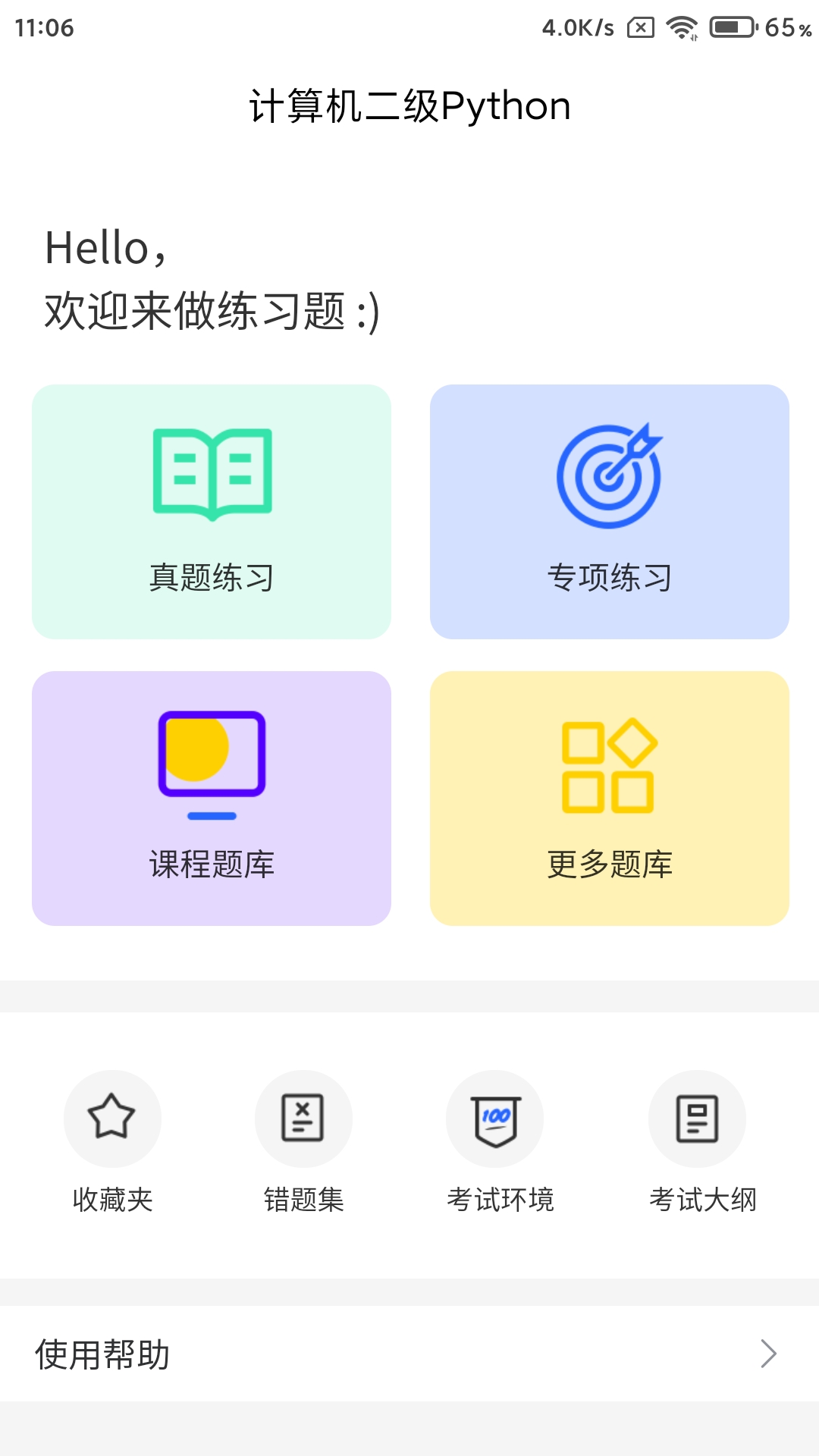Viewport: 819px width, 1456px height.
Task: Tap the star icon for 收藏夹
Action: coord(112,1119)
